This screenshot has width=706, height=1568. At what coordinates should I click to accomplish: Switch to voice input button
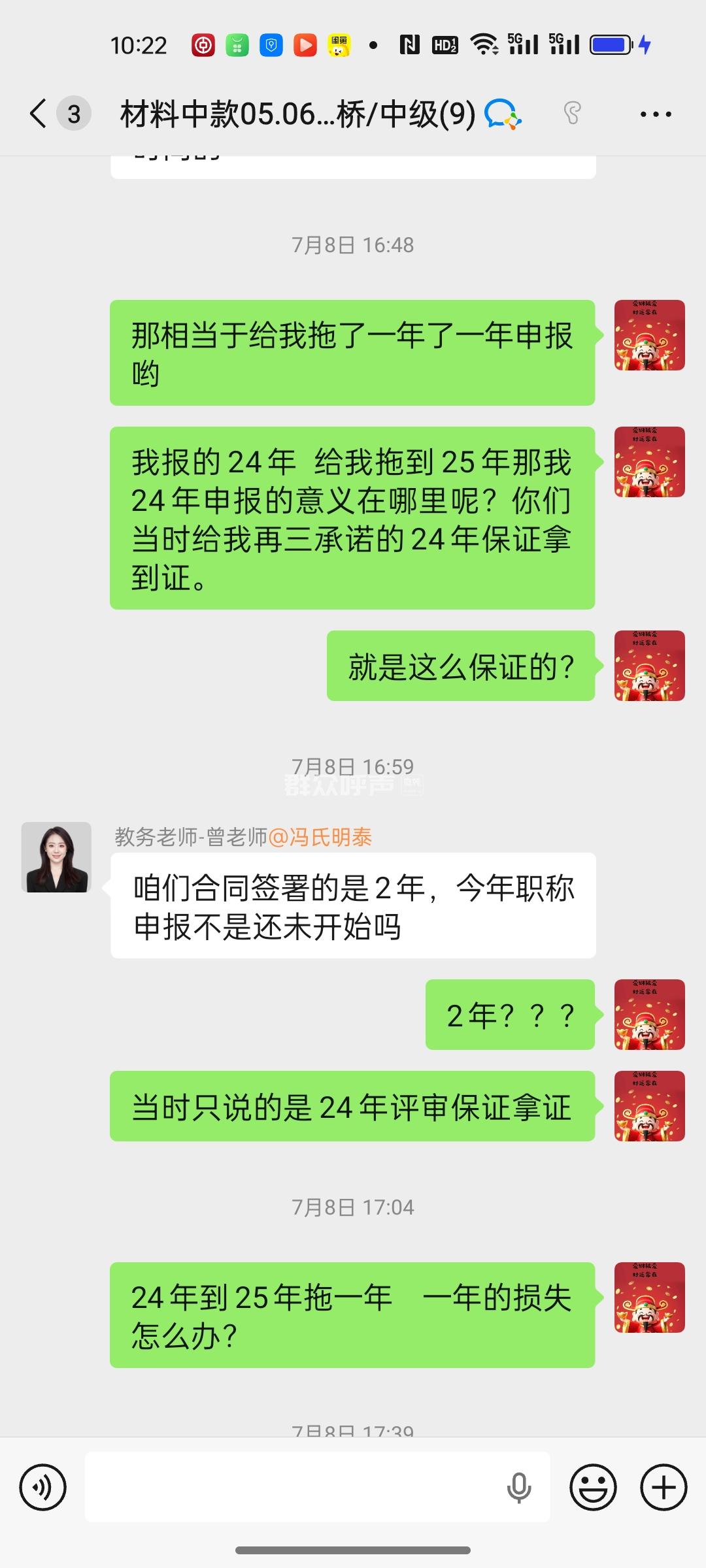tap(43, 1488)
